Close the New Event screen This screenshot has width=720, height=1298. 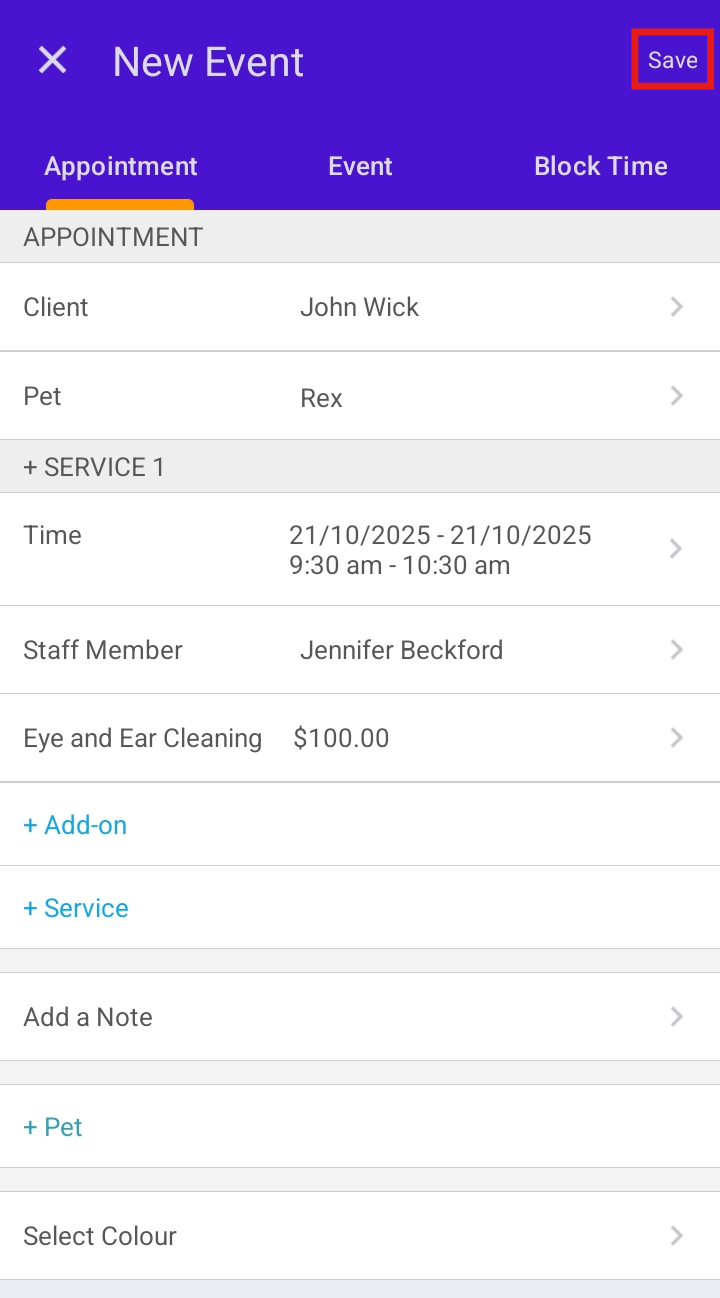[52, 61]
